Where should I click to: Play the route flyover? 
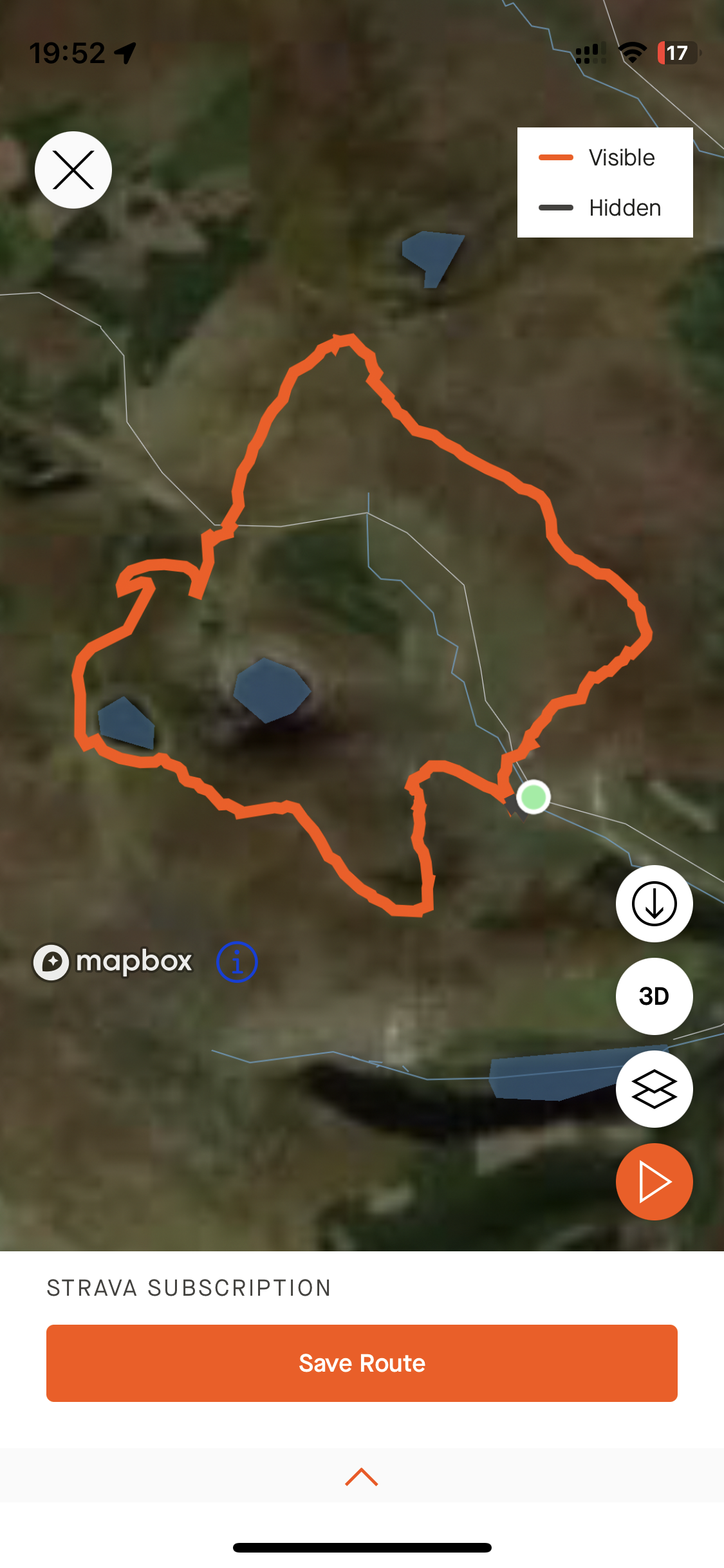654,1182
